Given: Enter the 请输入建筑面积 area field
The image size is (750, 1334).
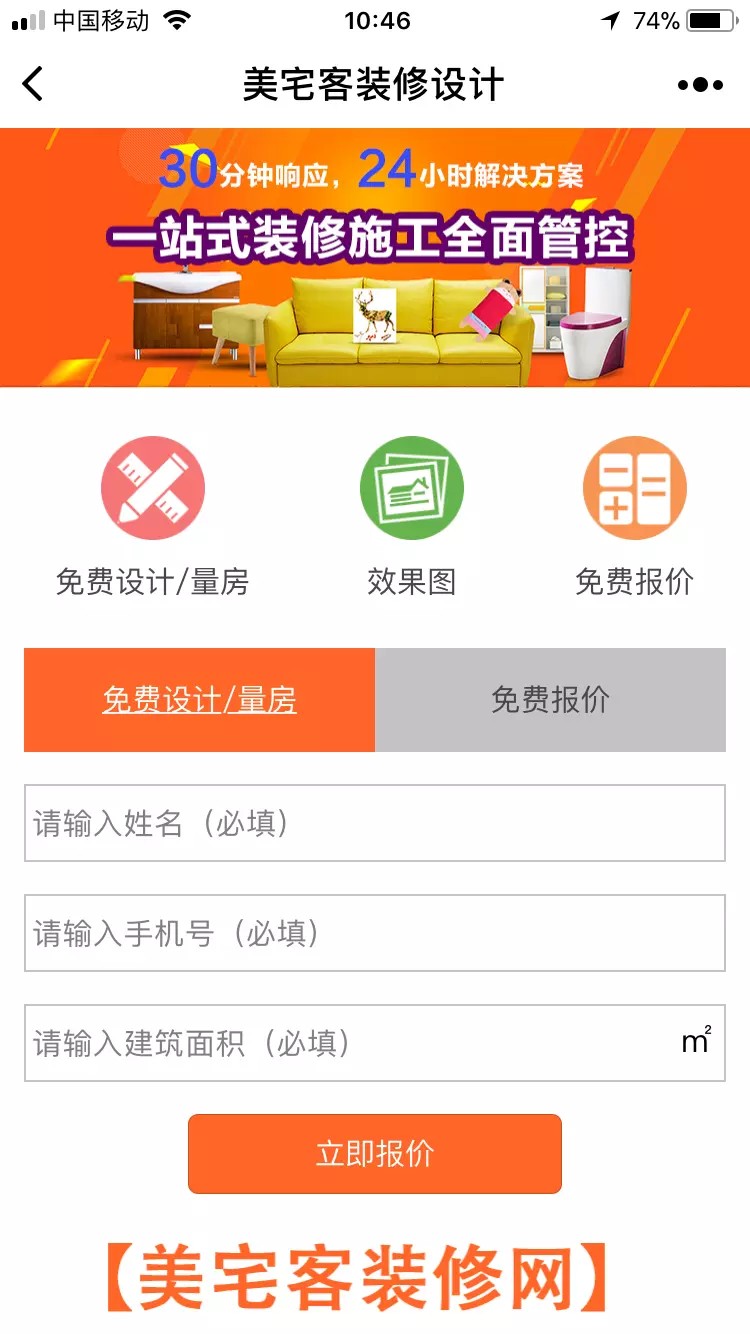Looking at the screenshot, I should (375, 1043).
